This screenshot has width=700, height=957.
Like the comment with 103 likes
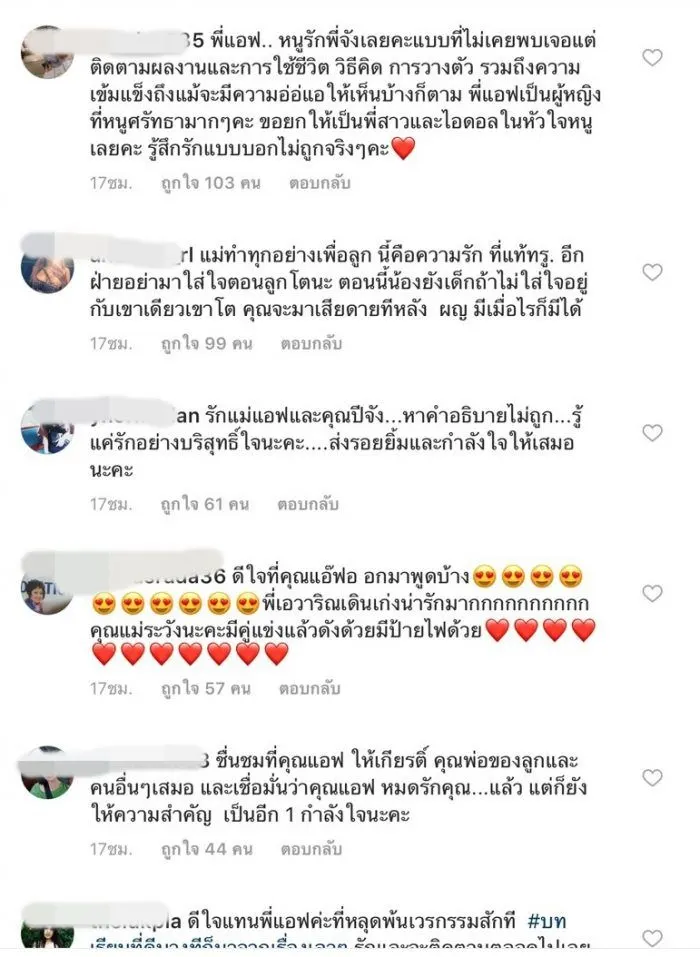coord(652,58)
